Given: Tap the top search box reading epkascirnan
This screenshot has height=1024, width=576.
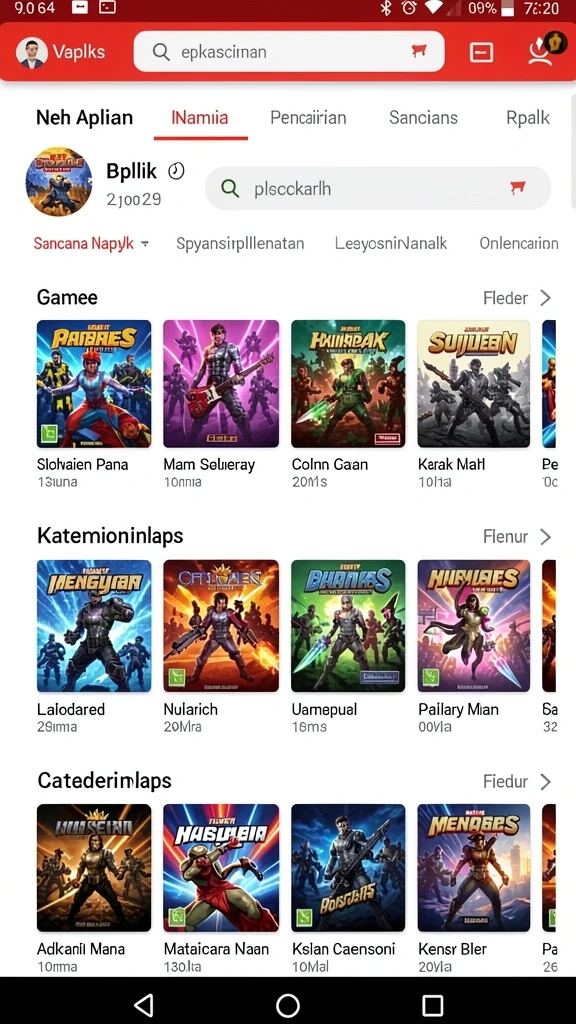Looking at the screenshot, I should tap(289, 52).
